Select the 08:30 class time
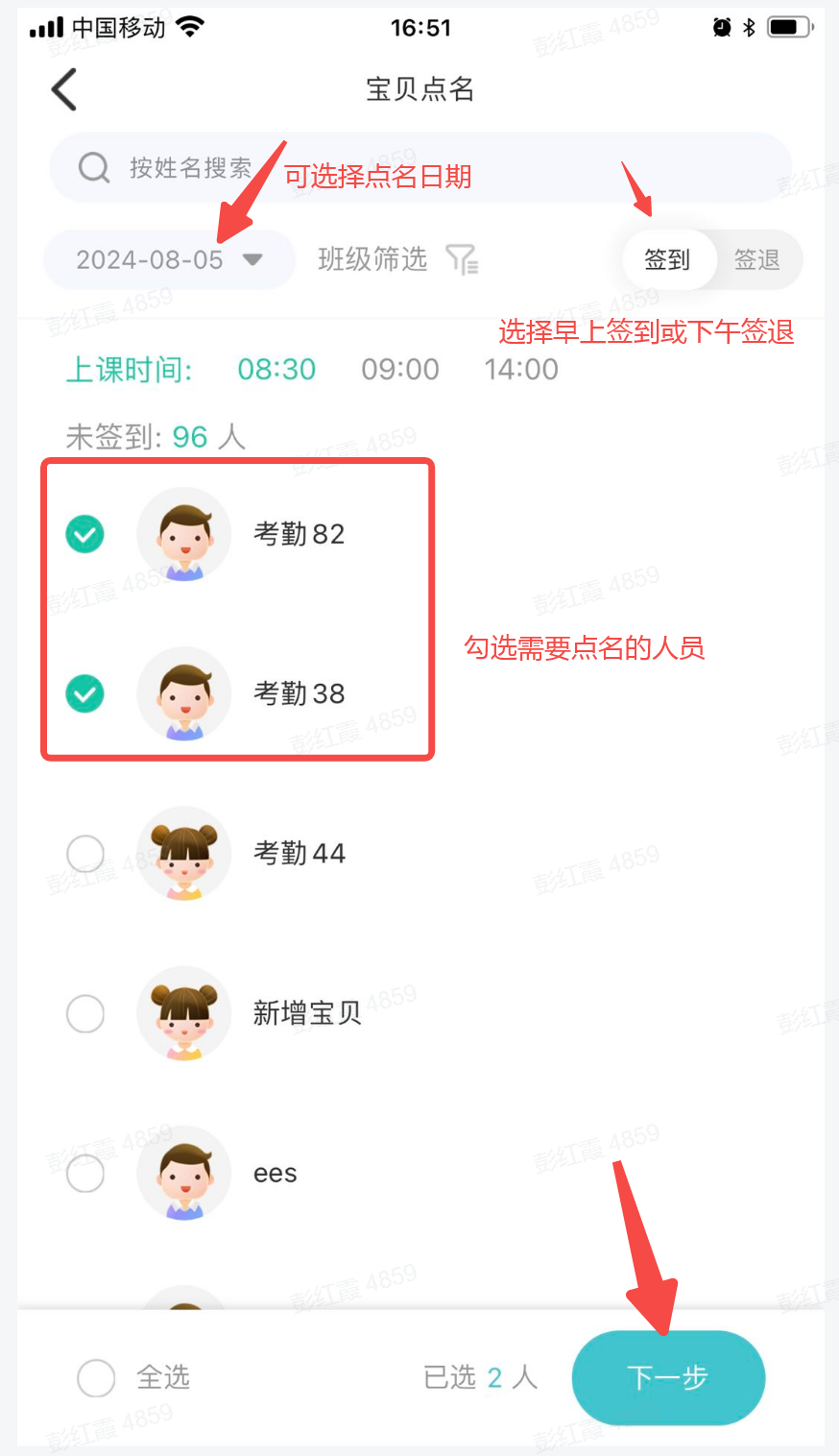The width and height of the screenshot is (839, 1456). coord(276,370)
